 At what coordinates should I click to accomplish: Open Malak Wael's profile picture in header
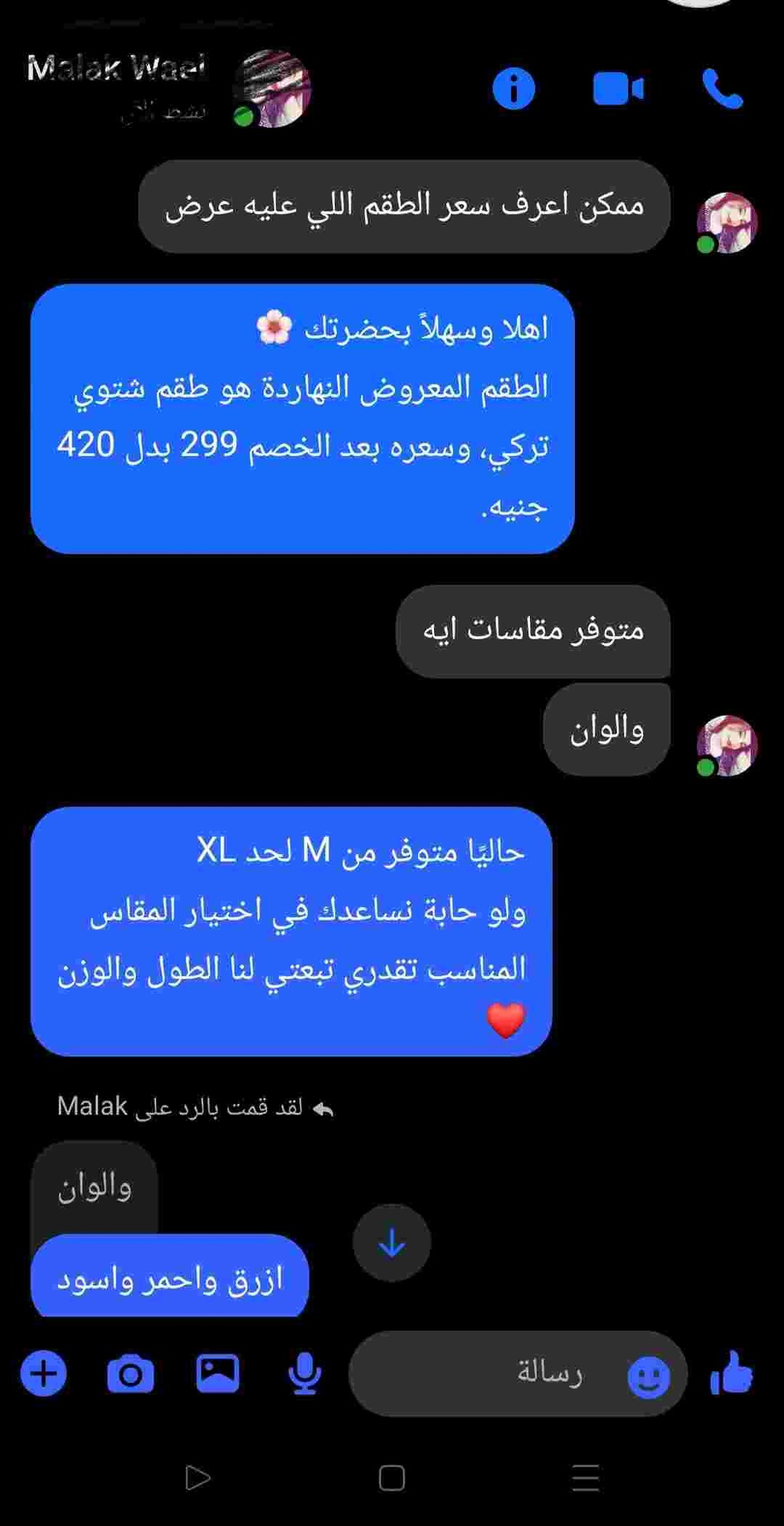tap(273, 89)
